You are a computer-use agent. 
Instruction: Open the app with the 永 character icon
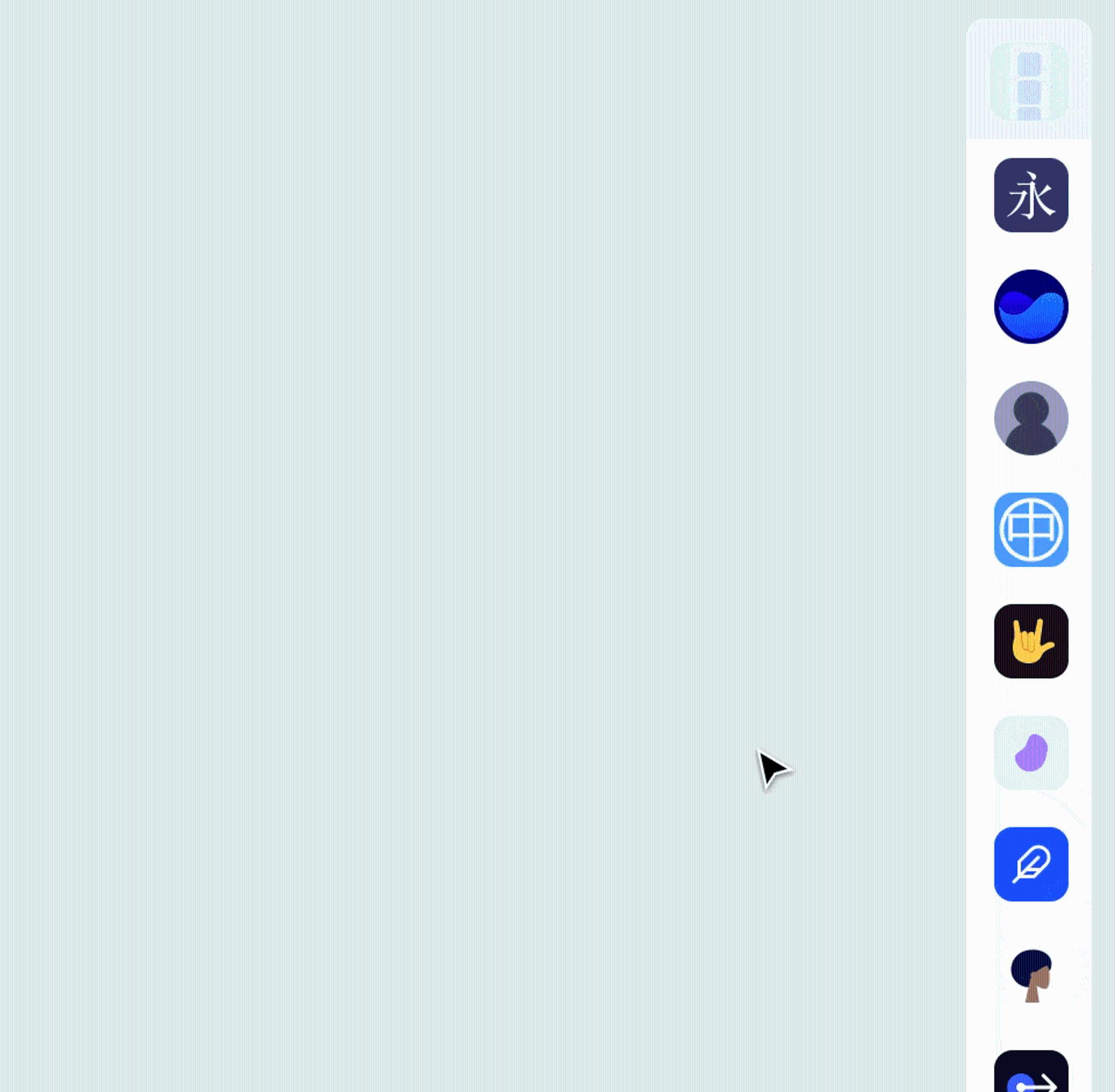(1031, 195)
